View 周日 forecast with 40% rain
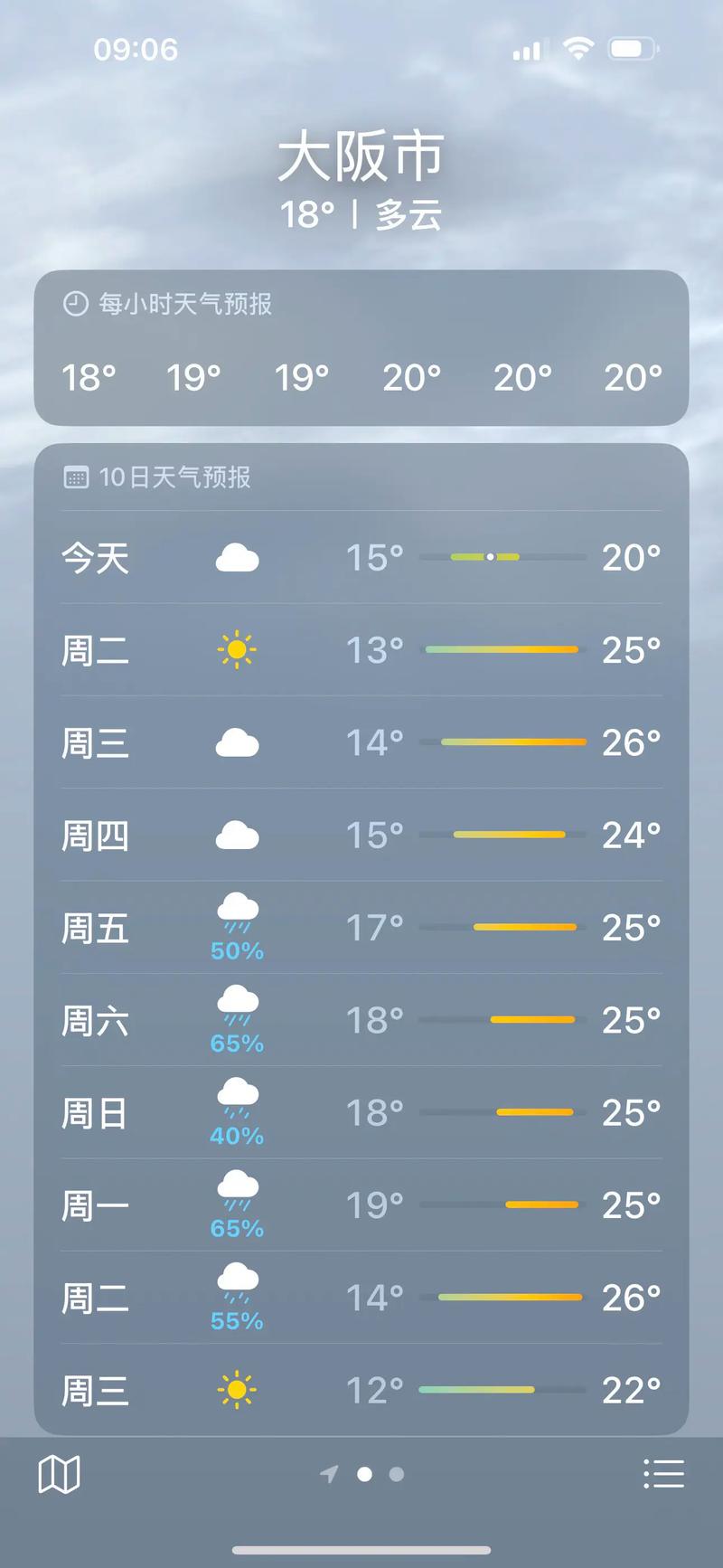This screenshot has width=723, height=1568. [x=361, y=1113]
